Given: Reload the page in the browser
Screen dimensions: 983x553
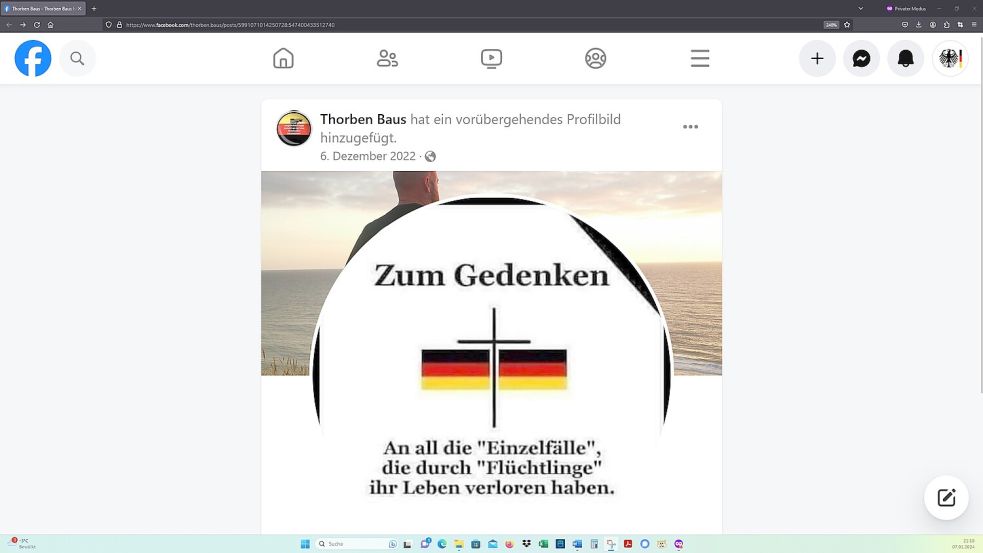Looking at the screenshot, I should (37, 24).
